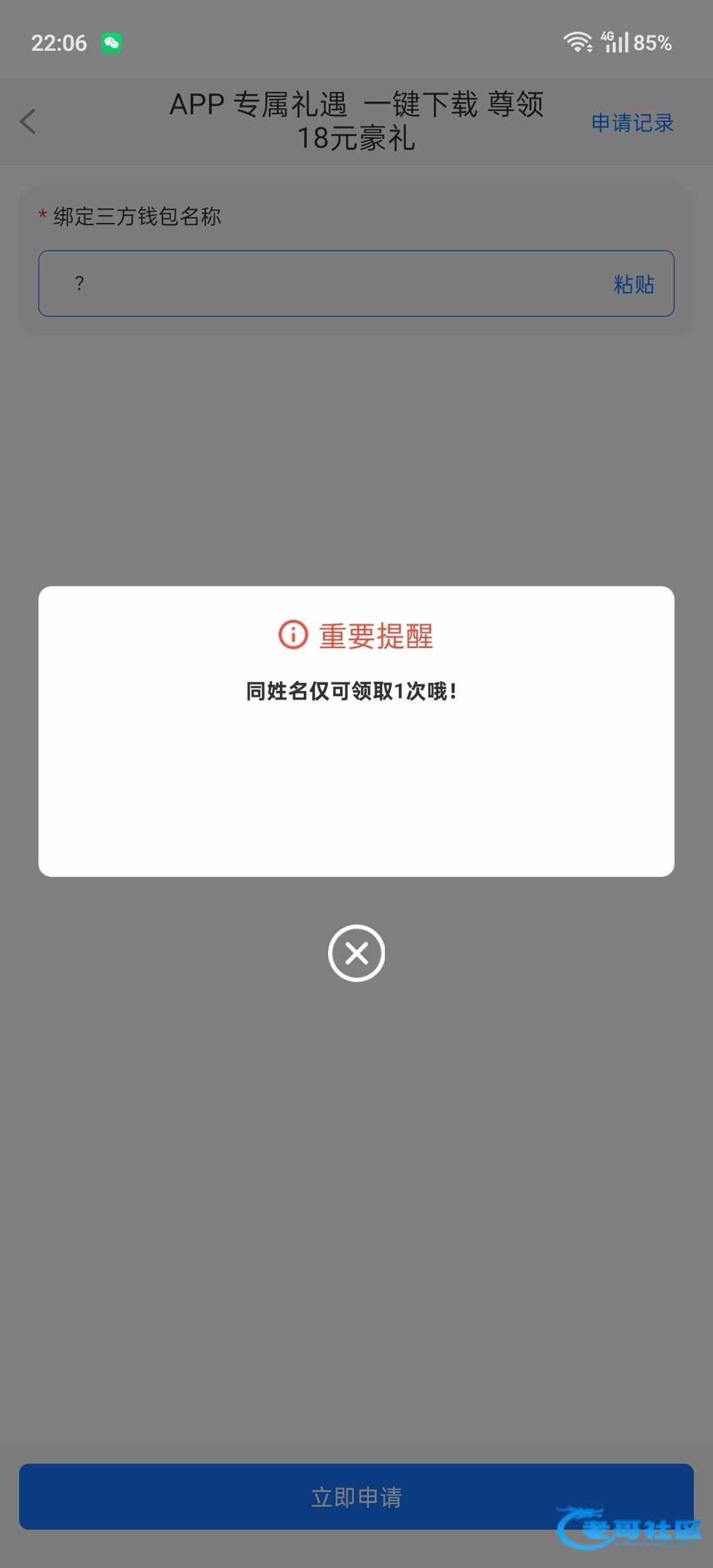Focus the 绑定三方钱包名称 input field
The image size is (713, 1568).
(x=356, y=283)
